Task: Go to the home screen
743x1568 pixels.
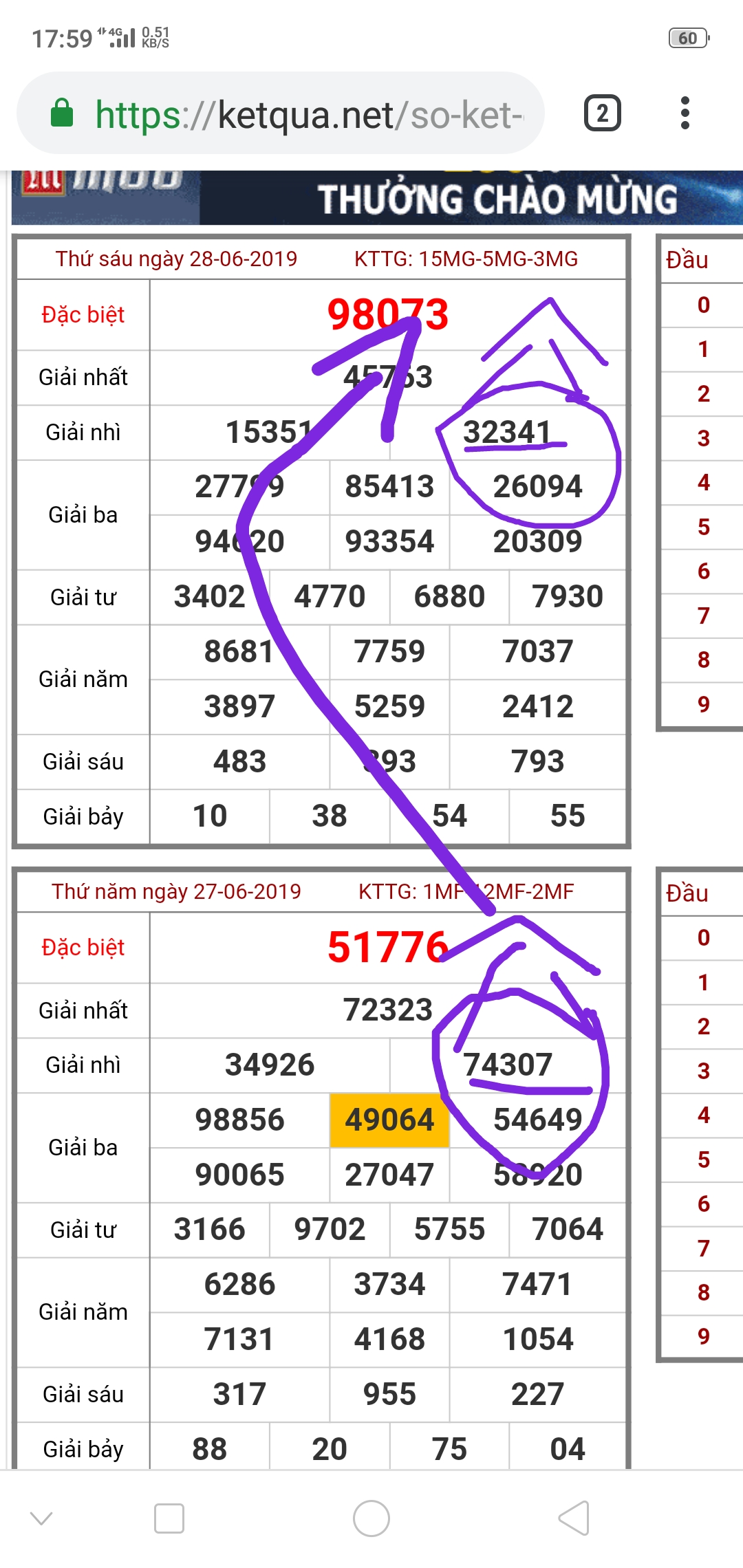Action: tap(371, 1518)
